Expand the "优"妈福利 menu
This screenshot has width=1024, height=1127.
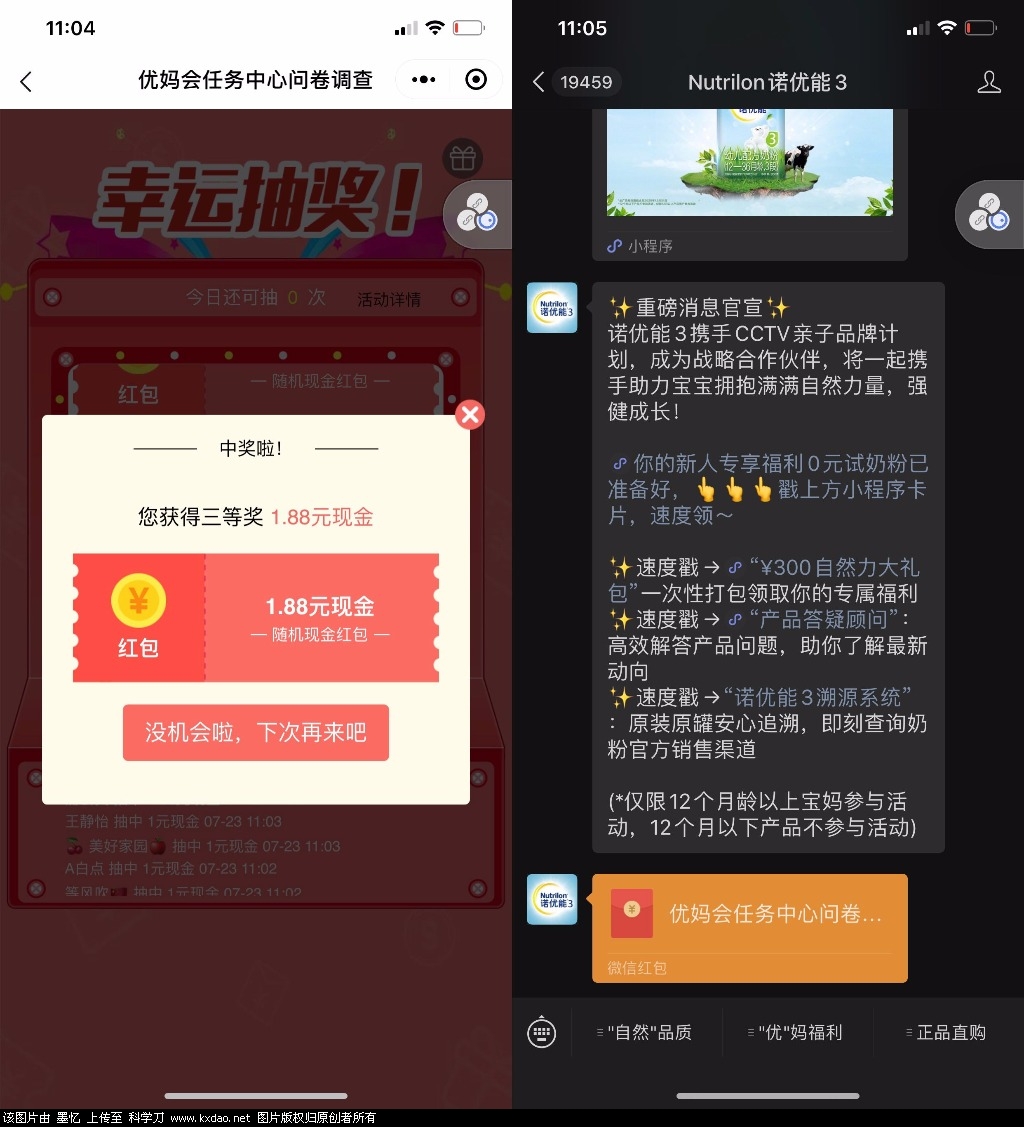point(795,1032)
